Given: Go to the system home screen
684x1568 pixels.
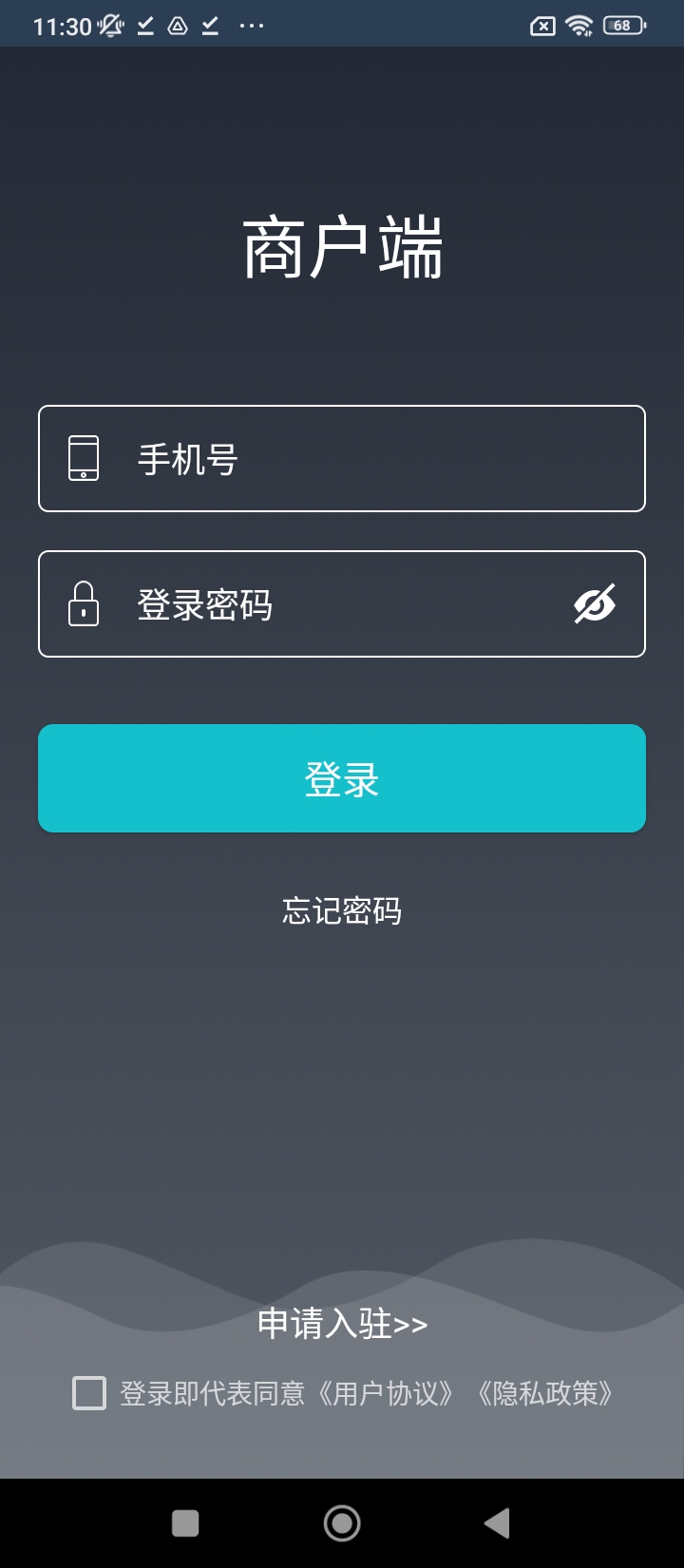Looking at the screenshot, I should tap(342, 1523).
